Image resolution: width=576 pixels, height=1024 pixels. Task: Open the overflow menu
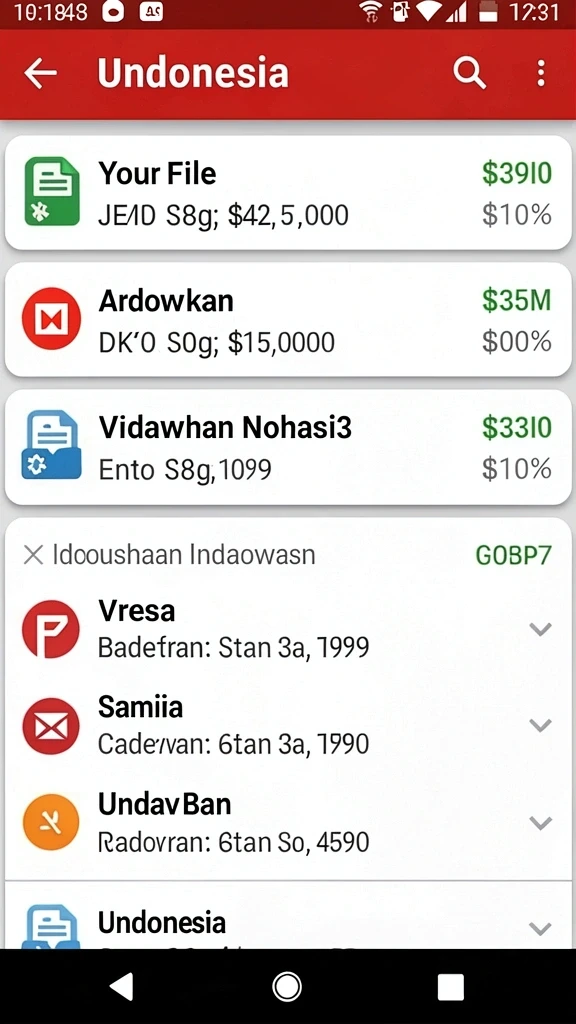click(541, 73)
